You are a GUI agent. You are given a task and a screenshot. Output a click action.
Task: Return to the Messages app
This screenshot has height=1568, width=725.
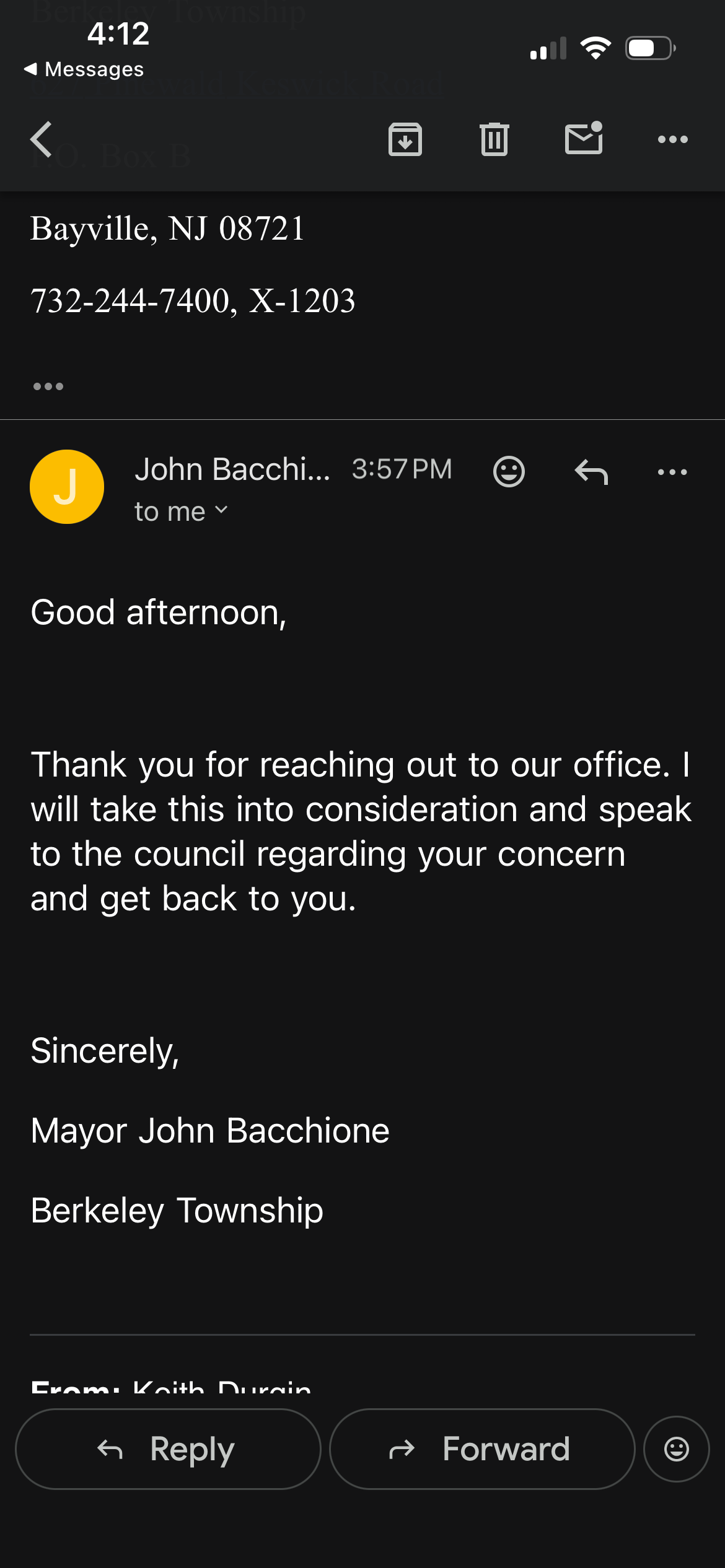coord(84,69)
